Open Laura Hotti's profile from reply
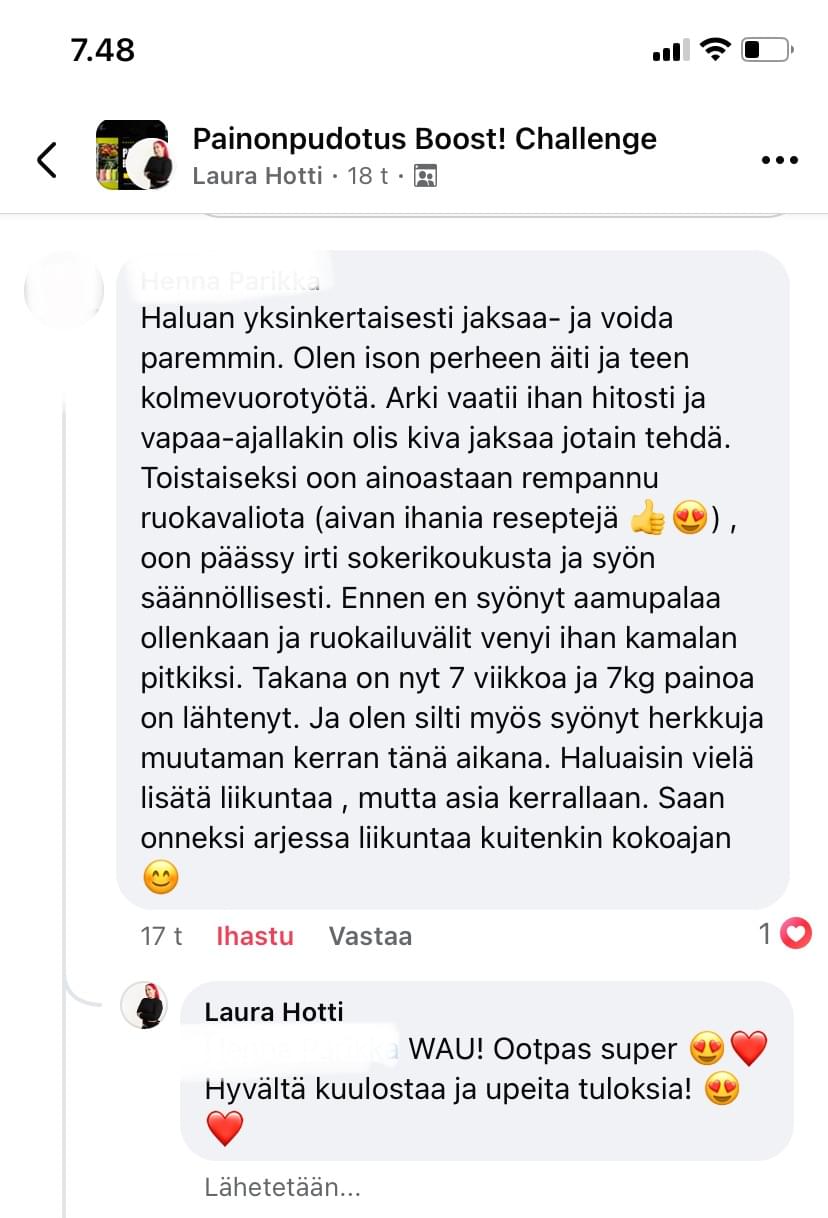828x1218 pixels. tap(274, 1012)
